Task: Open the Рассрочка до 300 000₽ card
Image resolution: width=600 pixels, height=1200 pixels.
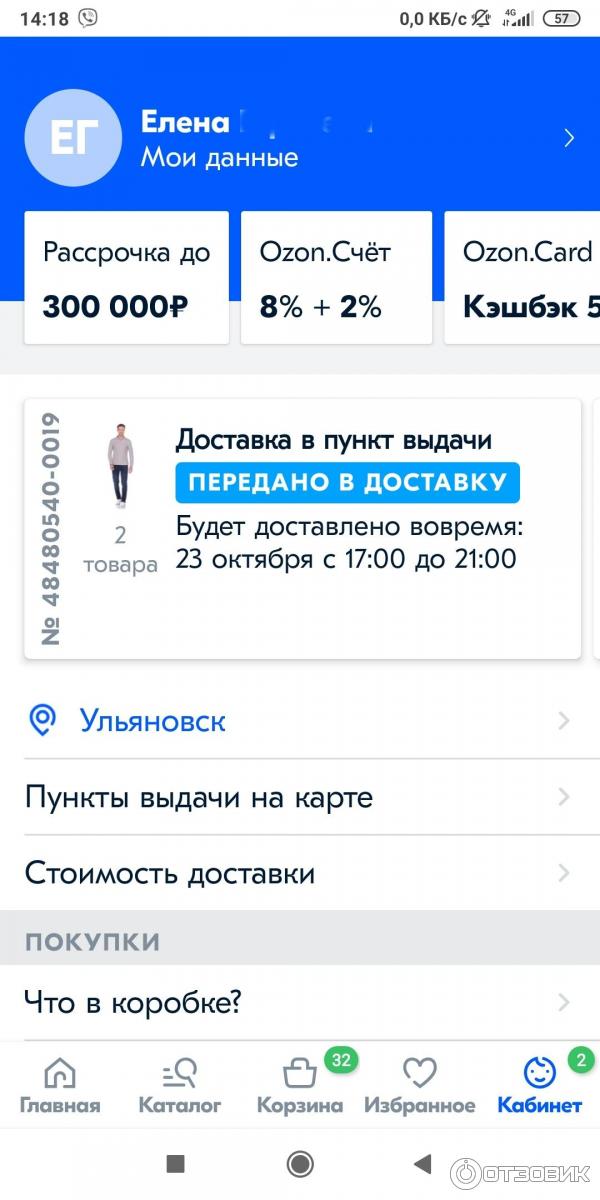Action: [x=126, y=278]
